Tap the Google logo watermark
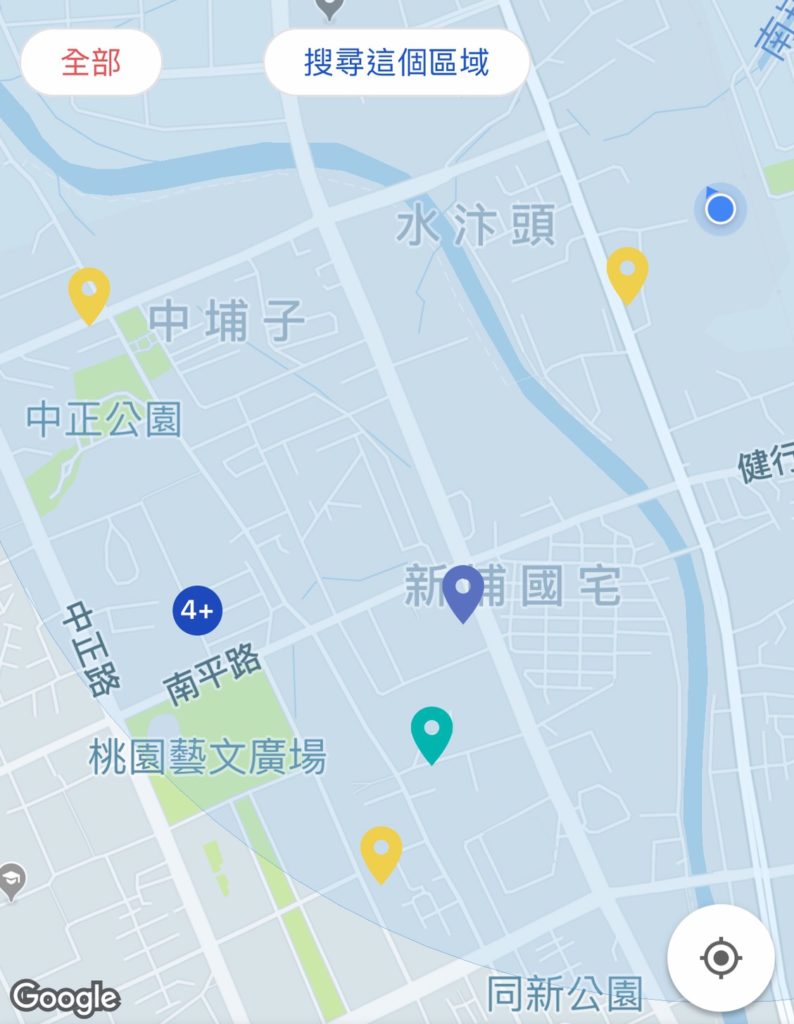 [66, 994]
